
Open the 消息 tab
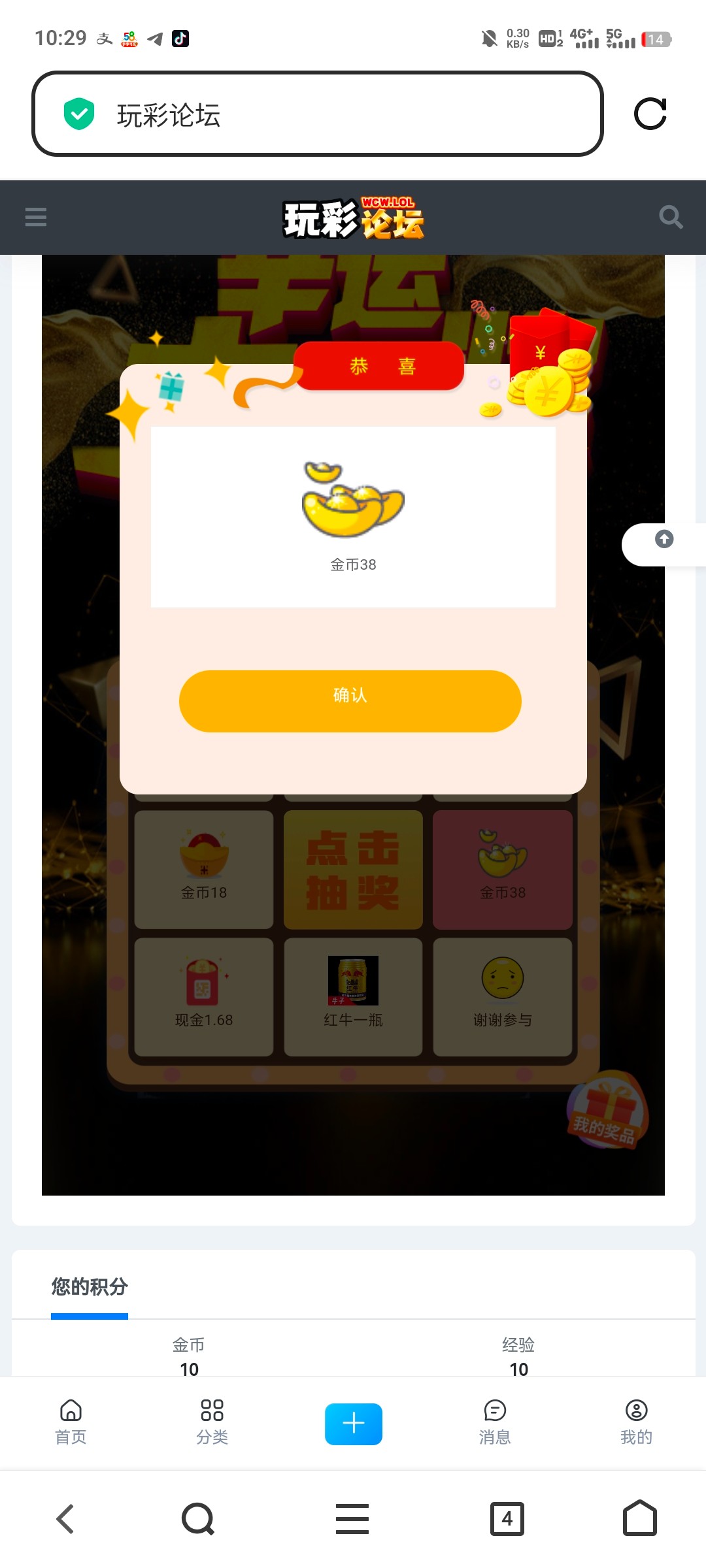point(495,1422)
